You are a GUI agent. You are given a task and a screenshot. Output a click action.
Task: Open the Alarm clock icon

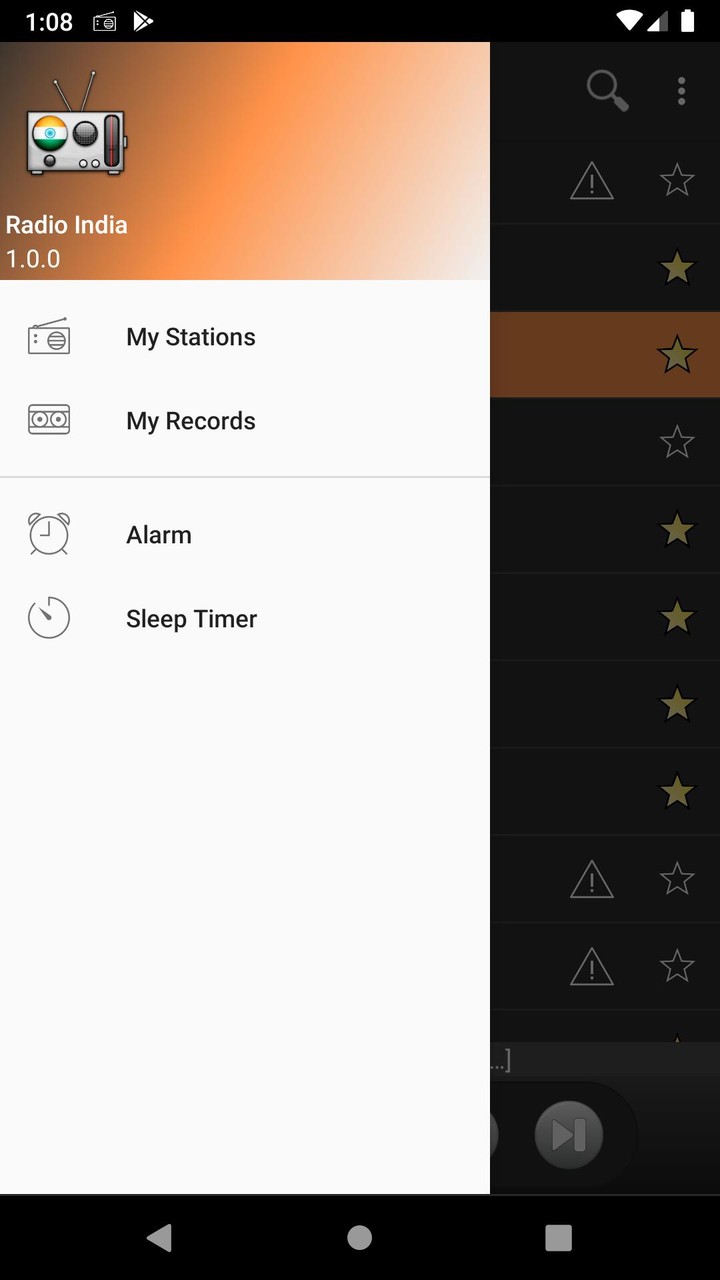[x=48, y=533]
